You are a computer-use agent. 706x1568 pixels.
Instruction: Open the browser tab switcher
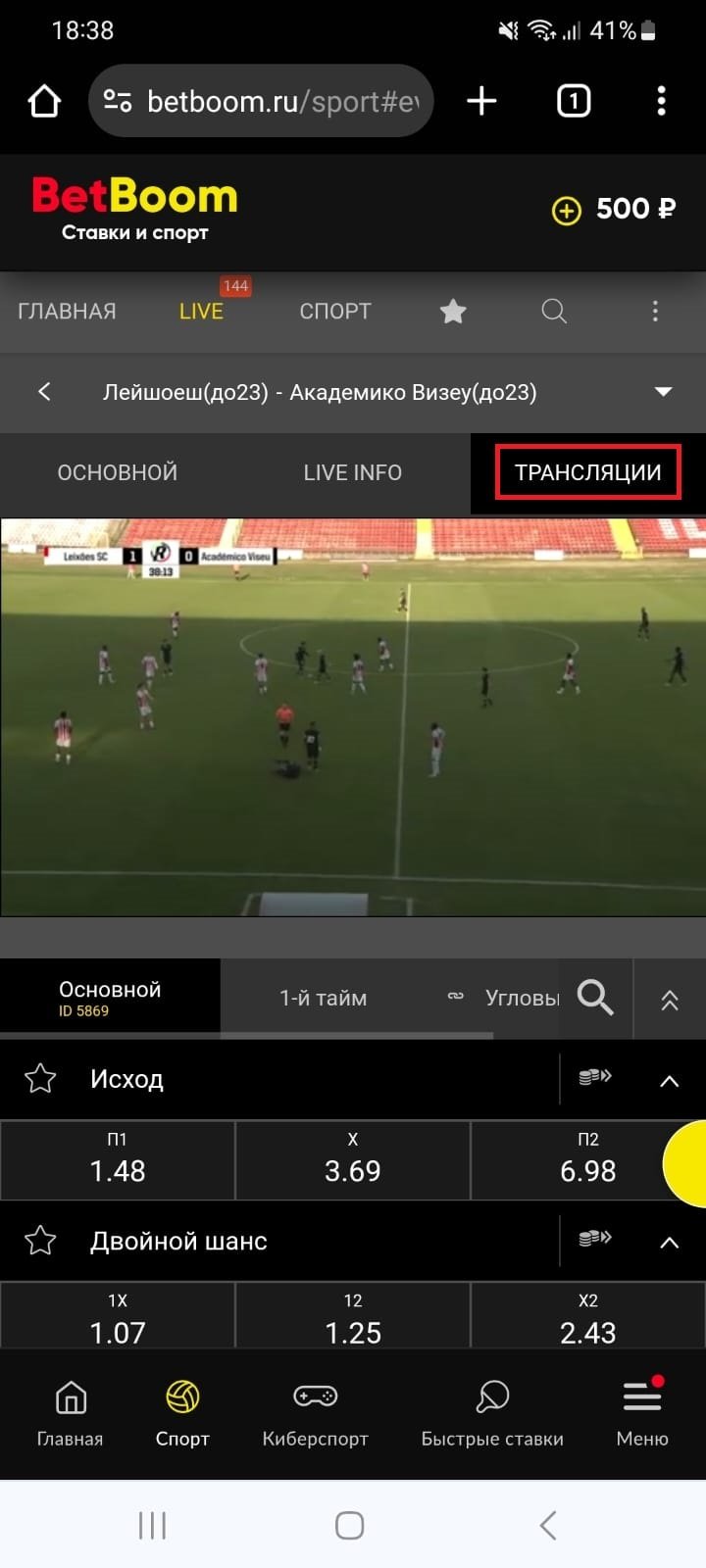(574, 101)
